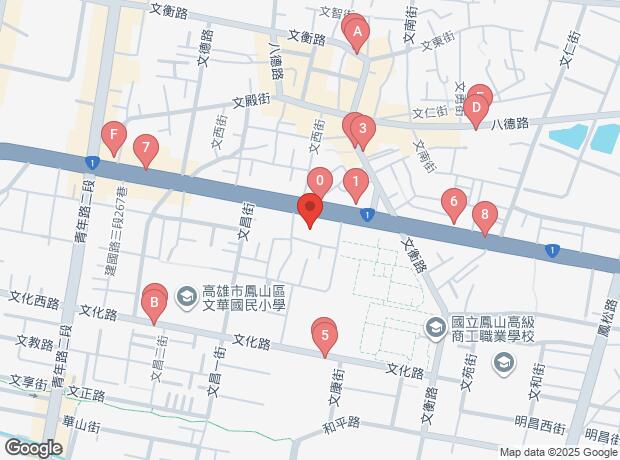The image size is (620, 460).
Task: Select the central dark red location pin
Action: [x=310, y=208]
